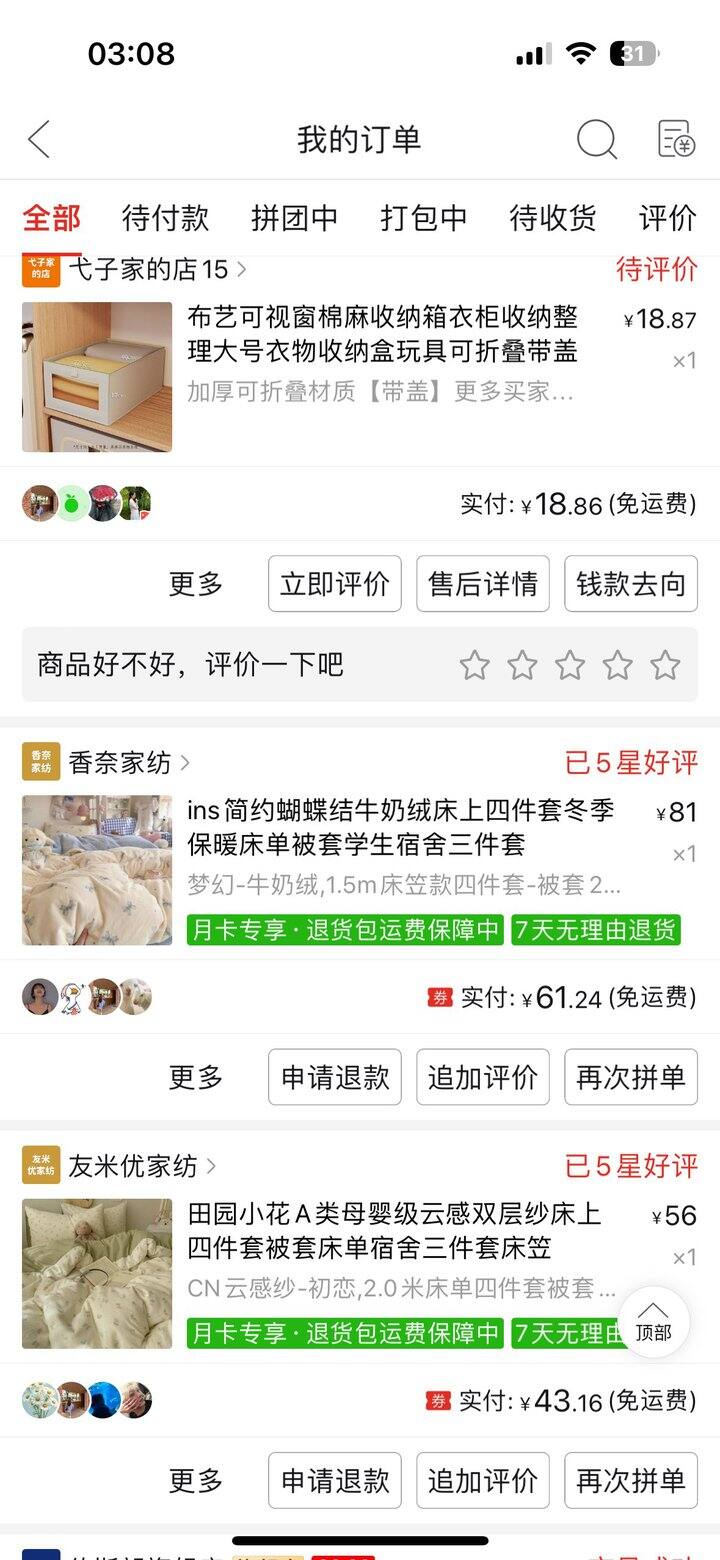The width and height of the screenshot is (720, 1560).
Task: Select the 打包中 tab
Action: point(423,218)
